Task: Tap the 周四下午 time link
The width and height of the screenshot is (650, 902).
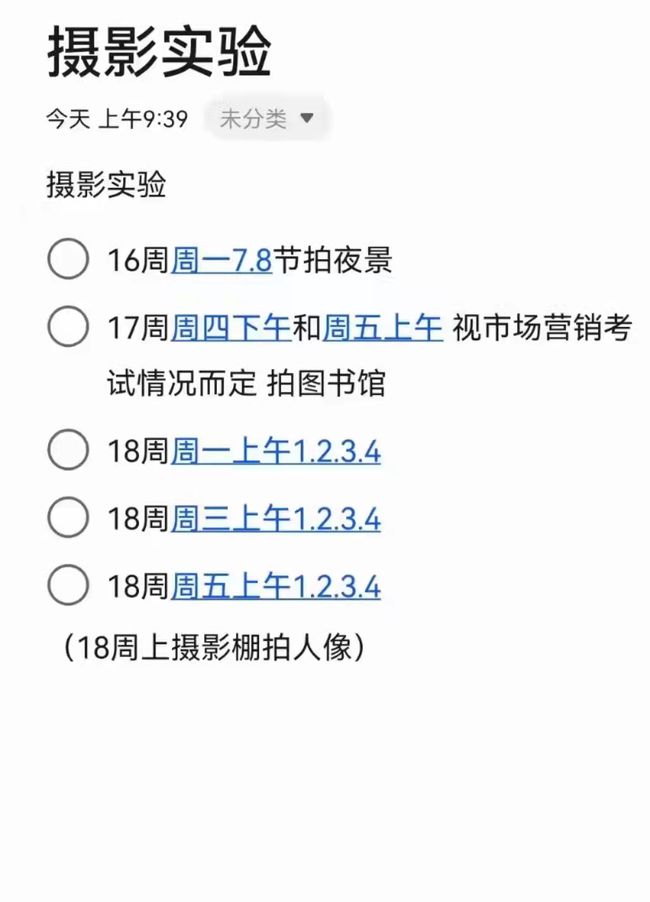Action: (231, 328)
